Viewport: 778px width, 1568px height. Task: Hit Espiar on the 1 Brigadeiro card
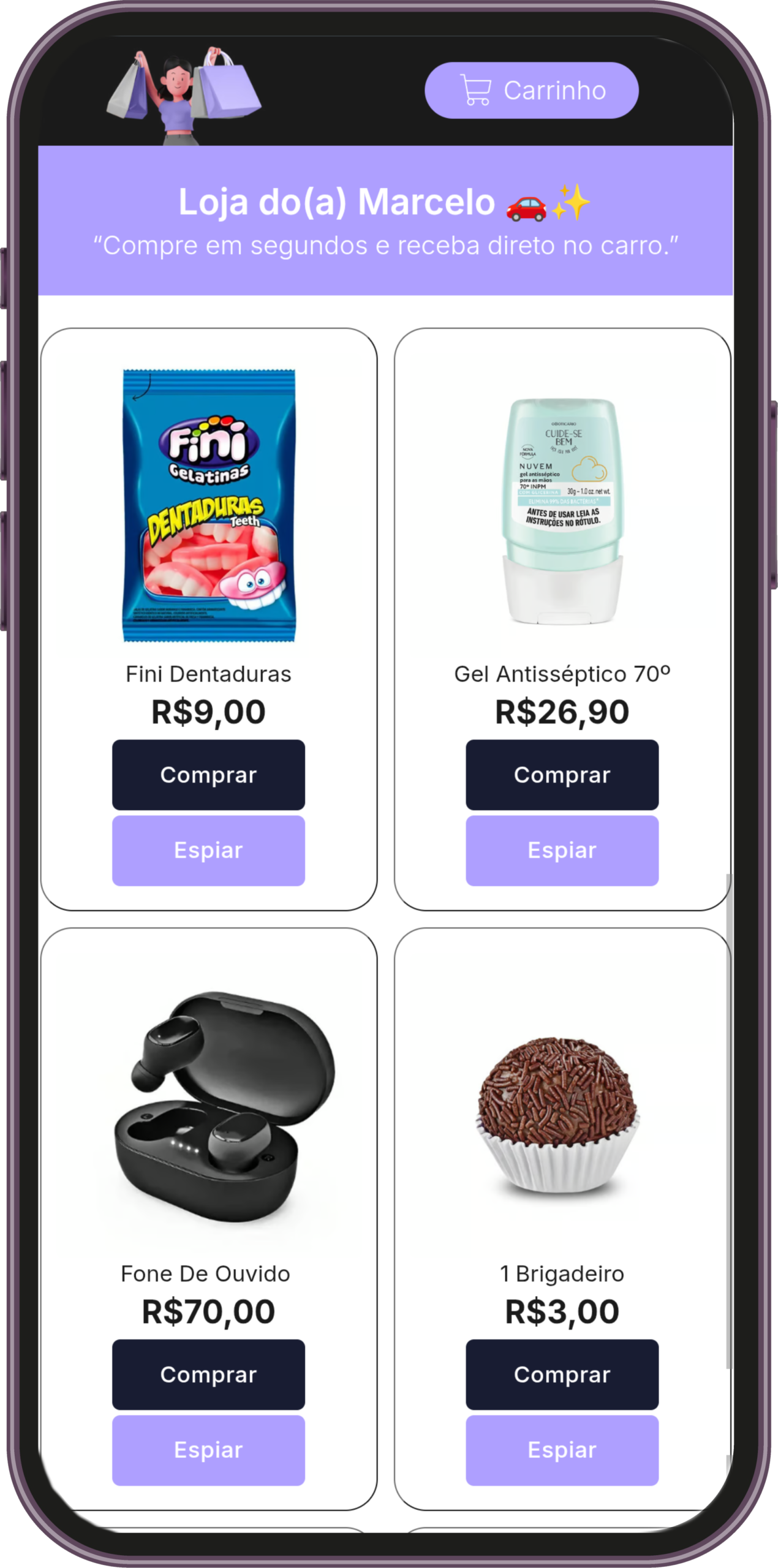point(562,1450)
